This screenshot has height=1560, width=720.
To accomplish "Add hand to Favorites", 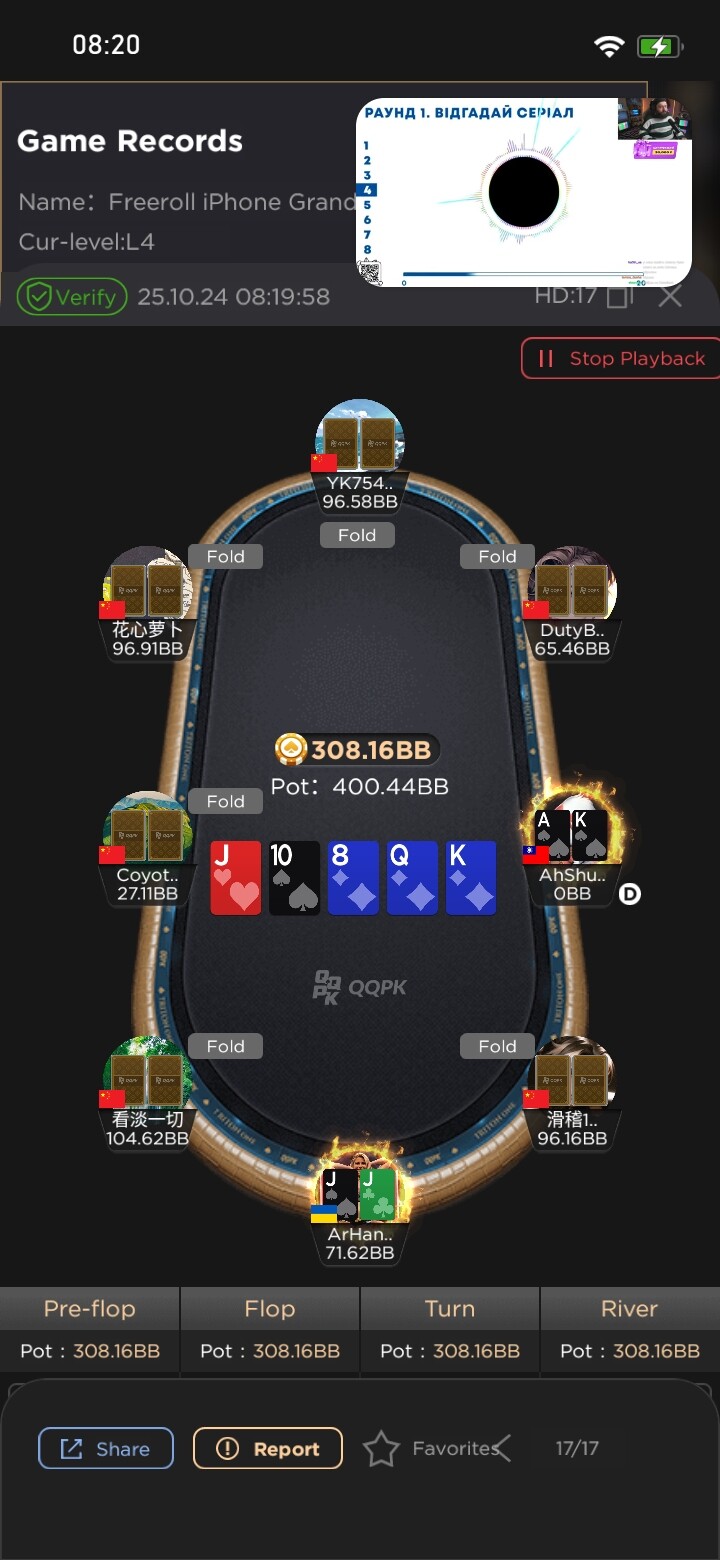I will (x=428, y=1449).
